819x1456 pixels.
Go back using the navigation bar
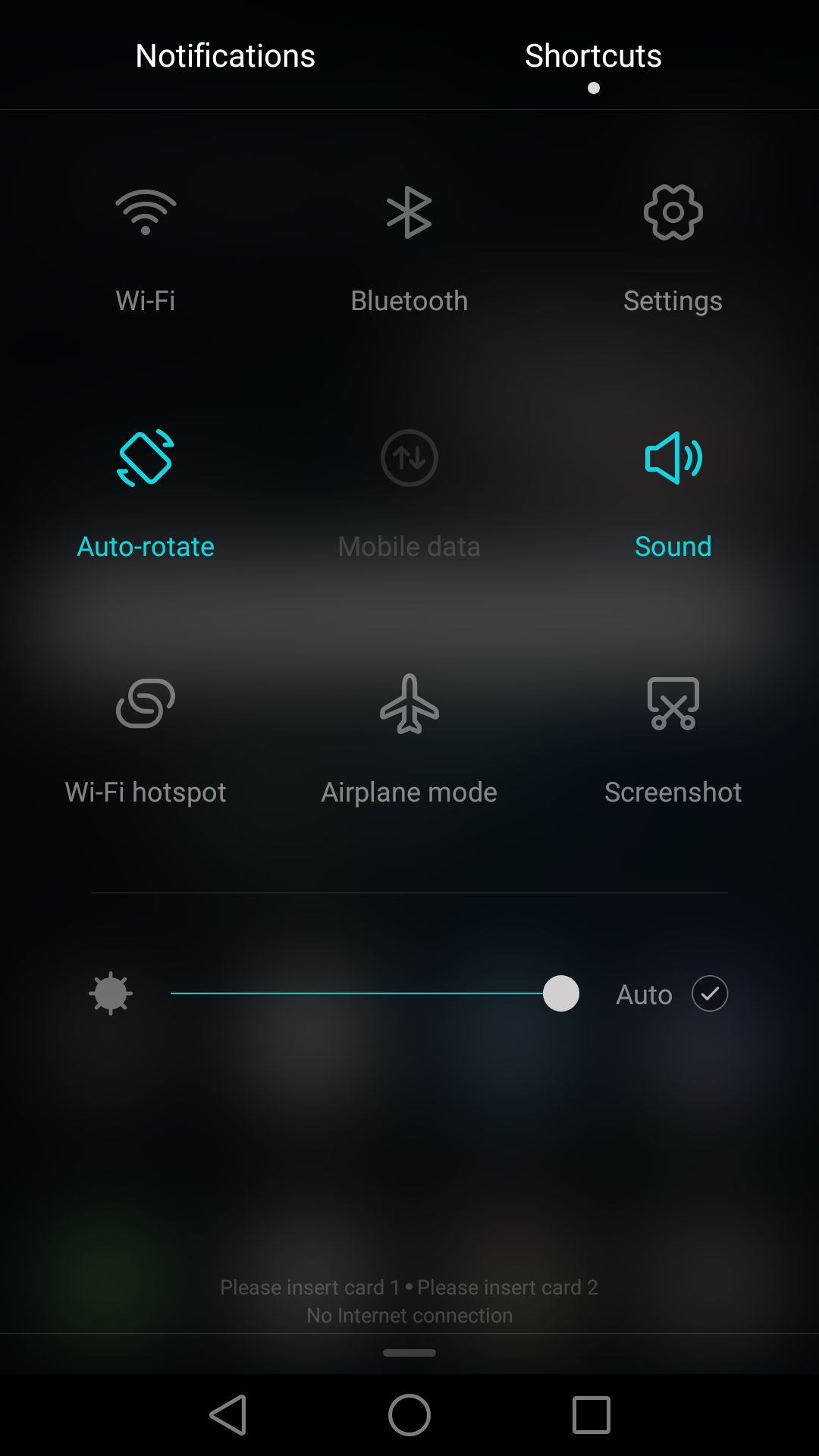(x=228, y=1415)
